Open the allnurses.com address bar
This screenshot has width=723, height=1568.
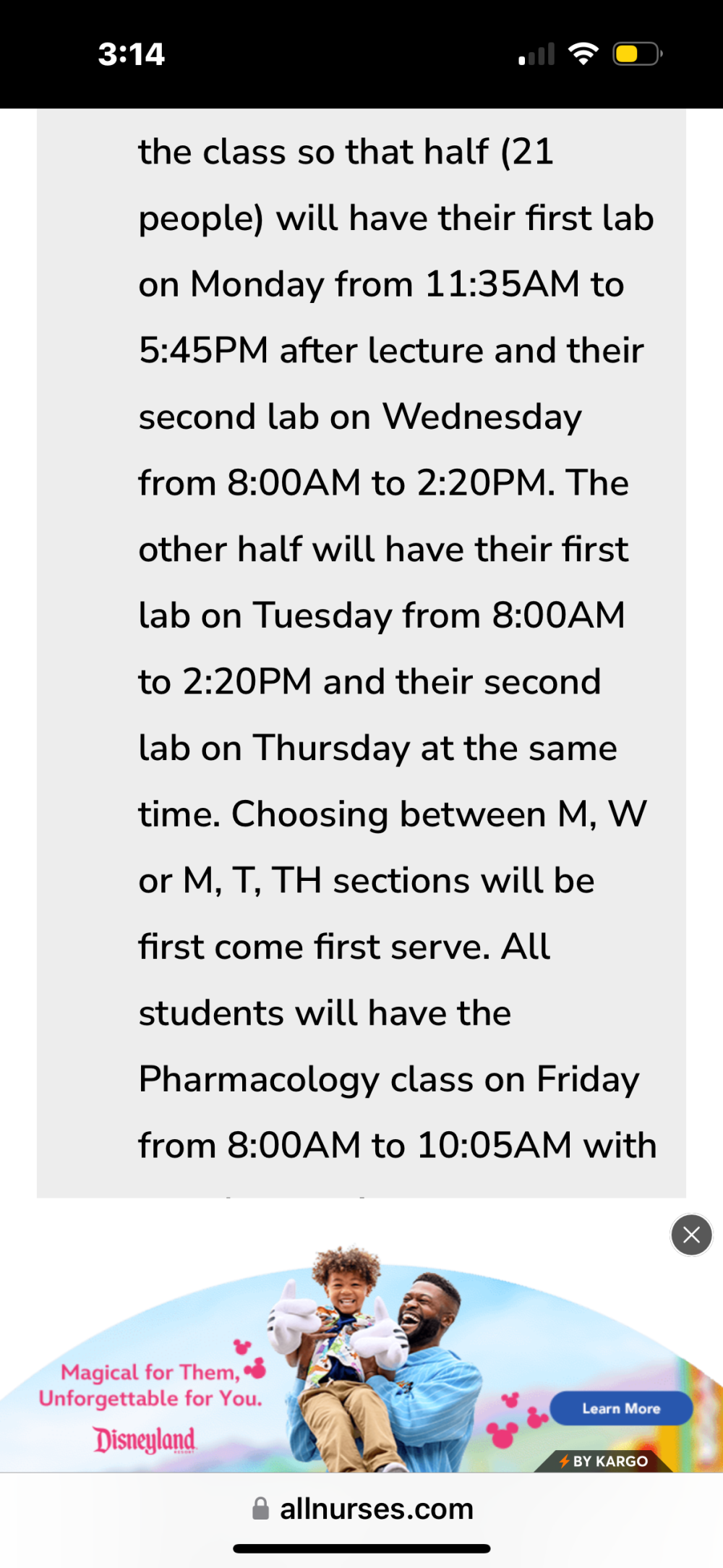click(361, 1509)
